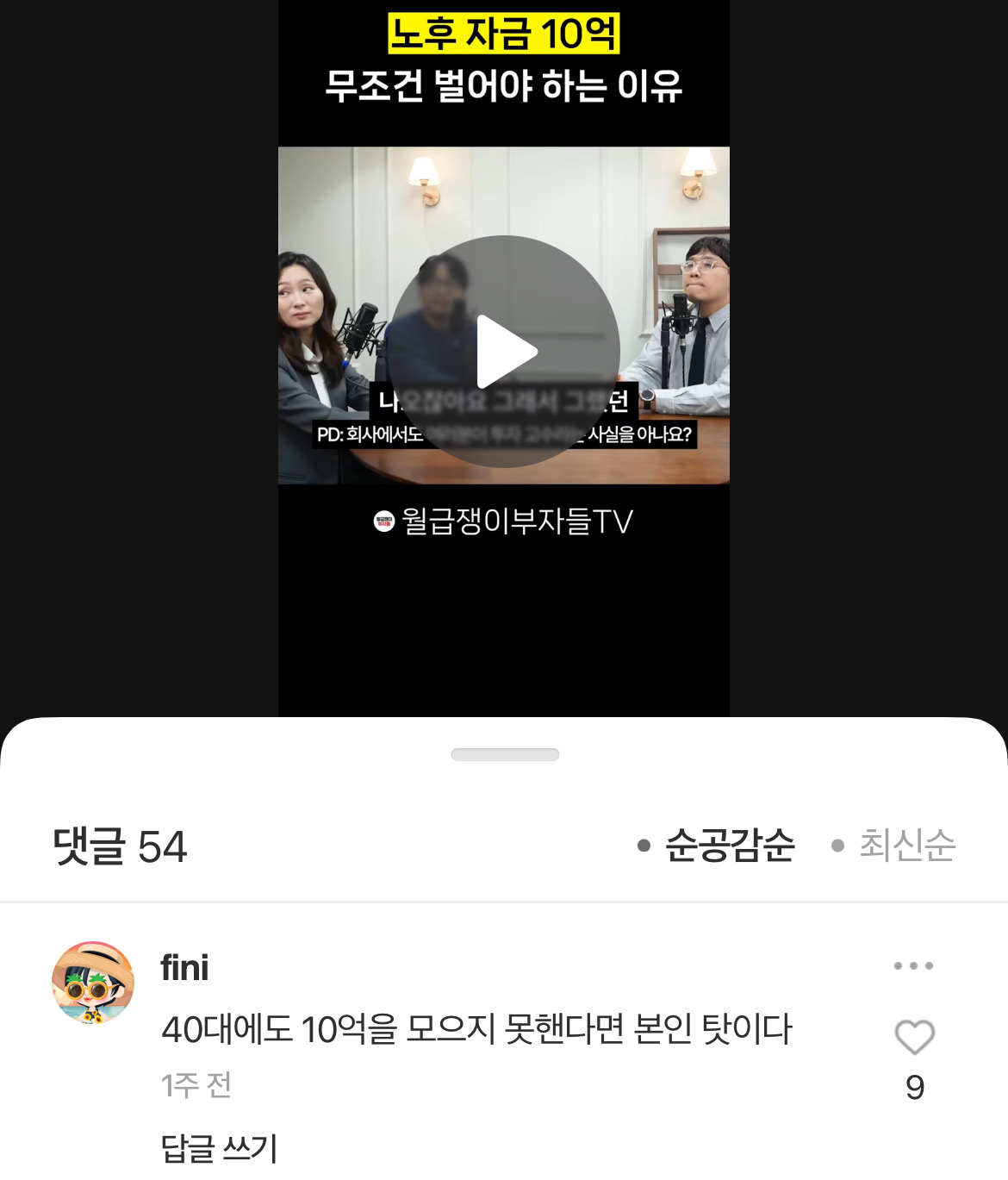Like fini's comment with the heart
This screenshot has height=1180, width=1008.
[914, 1037]
